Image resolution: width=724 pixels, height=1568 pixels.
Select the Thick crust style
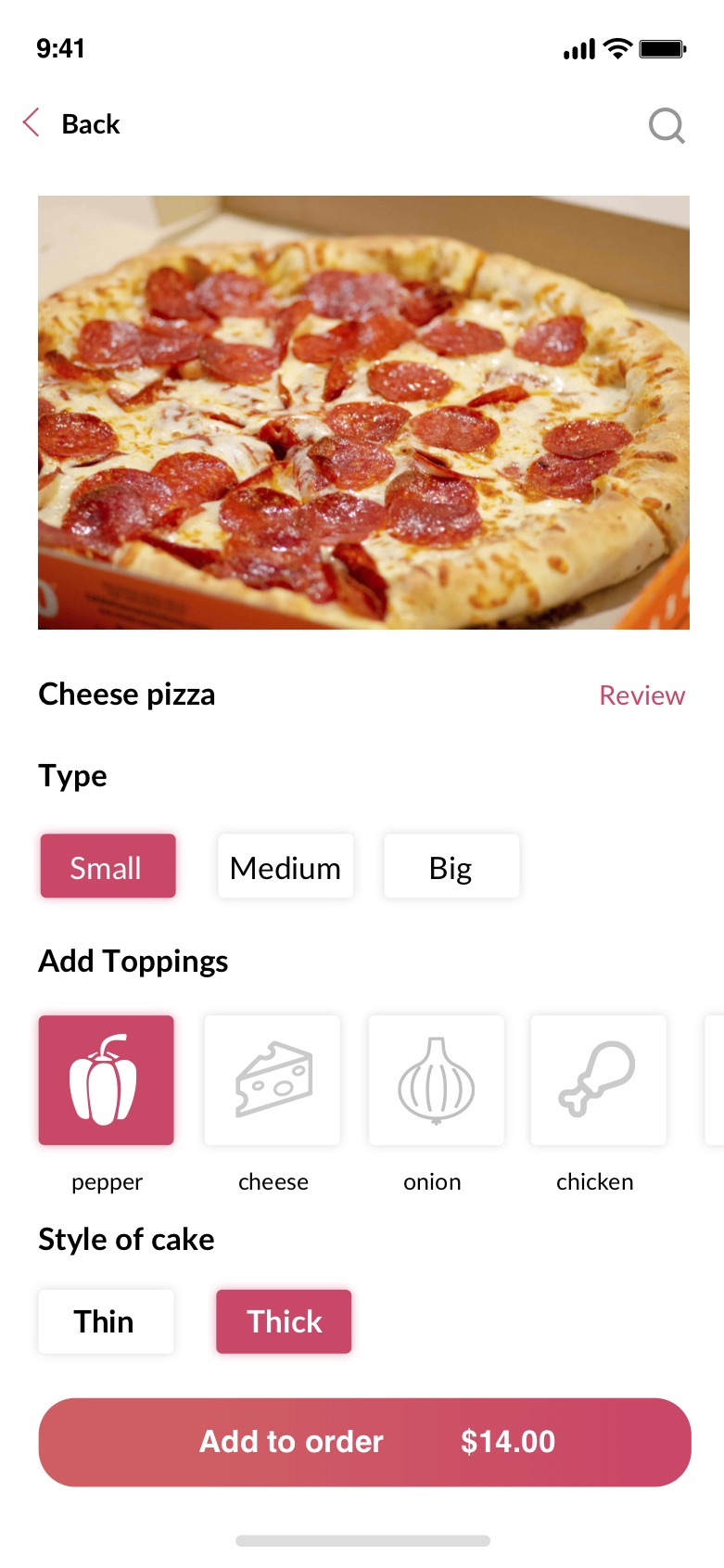[x=284, y=1321]
